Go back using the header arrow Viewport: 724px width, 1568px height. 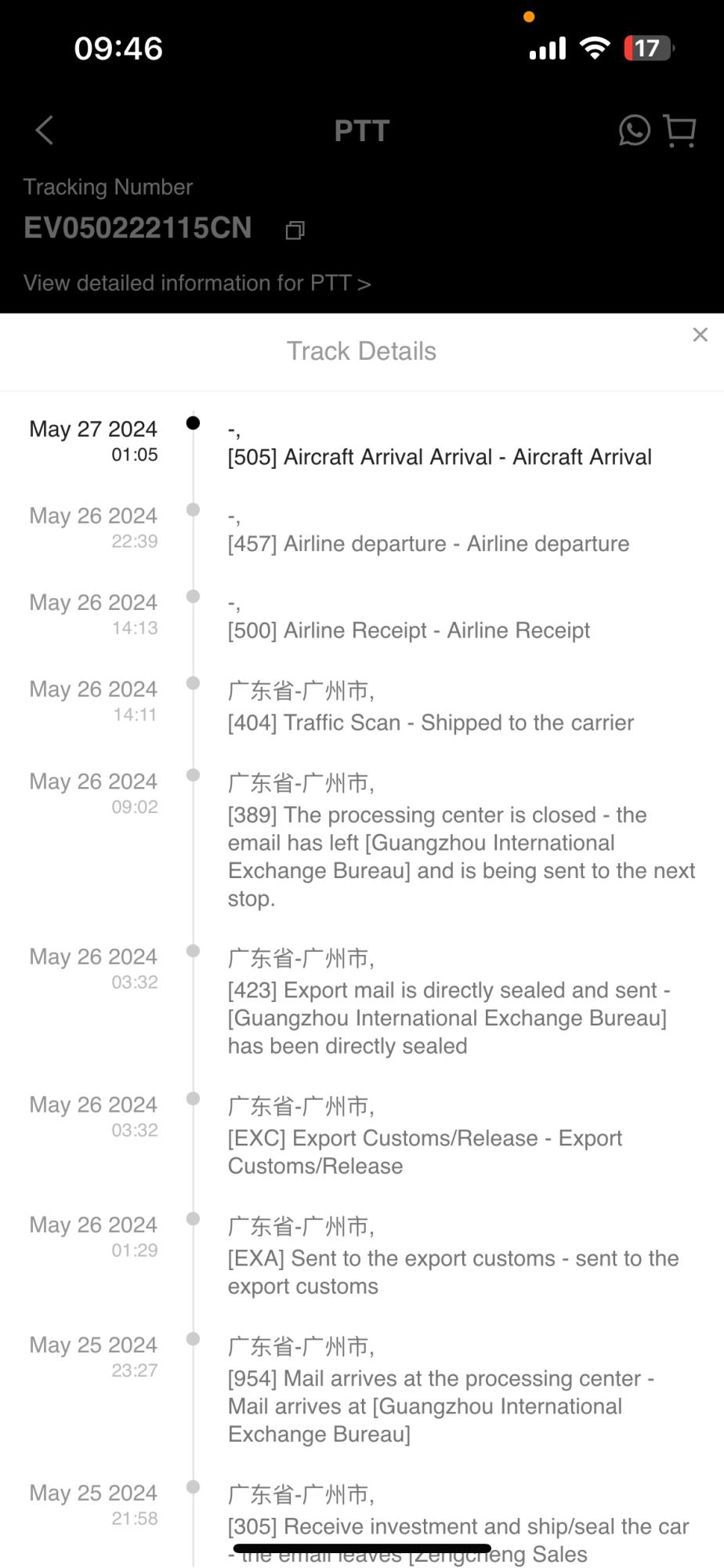(x=45, y=130)
